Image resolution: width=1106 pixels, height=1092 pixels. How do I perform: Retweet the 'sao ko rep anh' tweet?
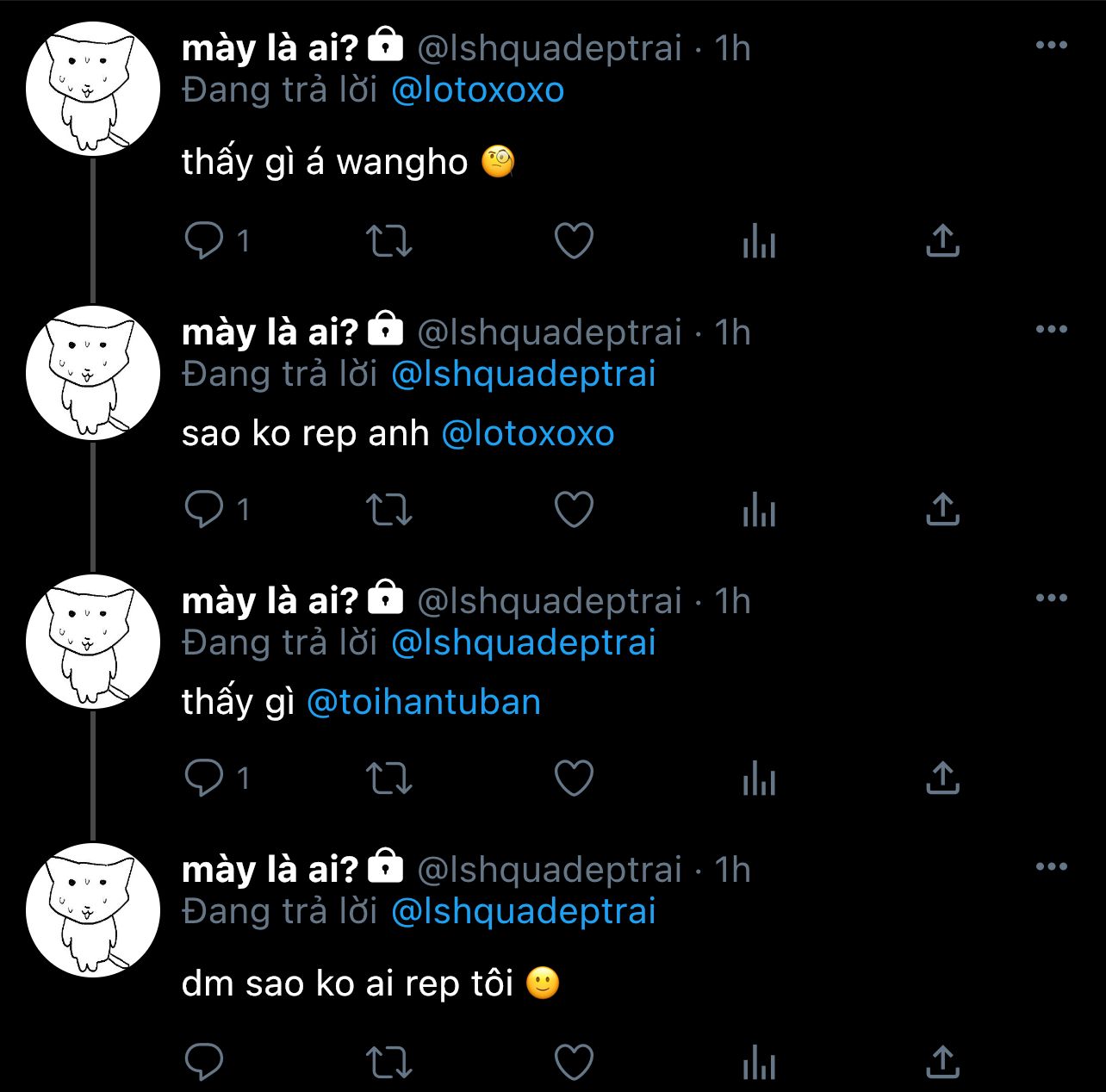click(389, 510)
